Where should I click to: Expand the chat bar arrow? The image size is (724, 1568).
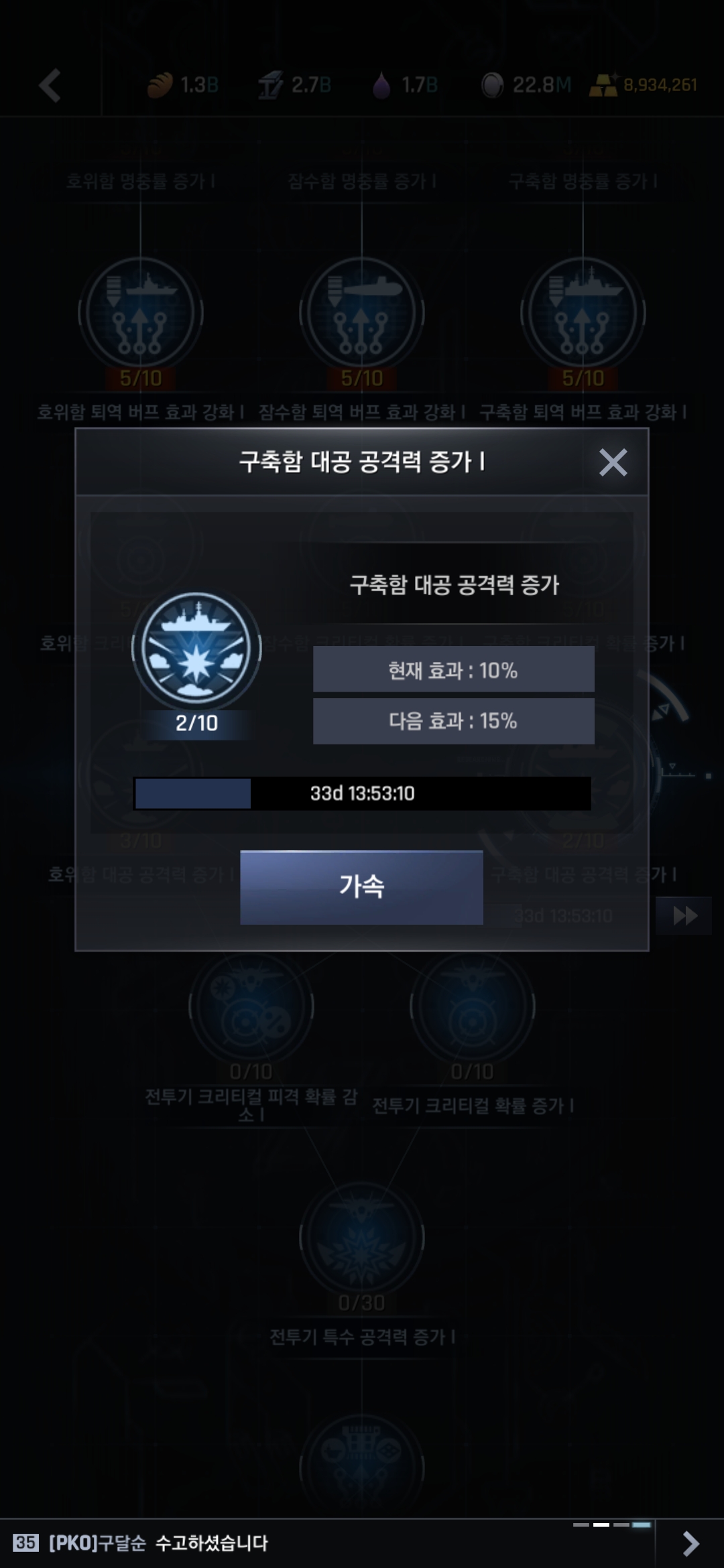coord(690,1543)
